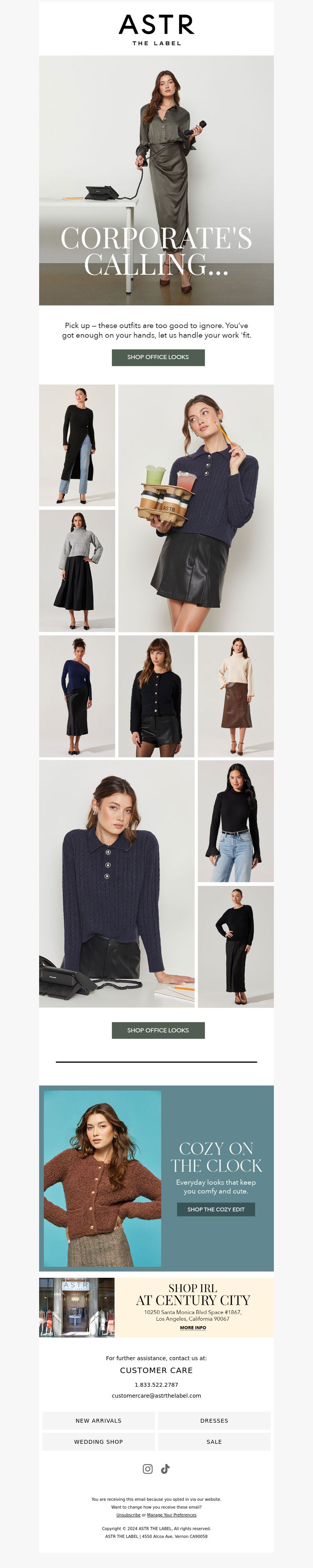This screenshot has height=1568, width=313.
Task: Open ASTR's Instagram page
Action: 148,1469
